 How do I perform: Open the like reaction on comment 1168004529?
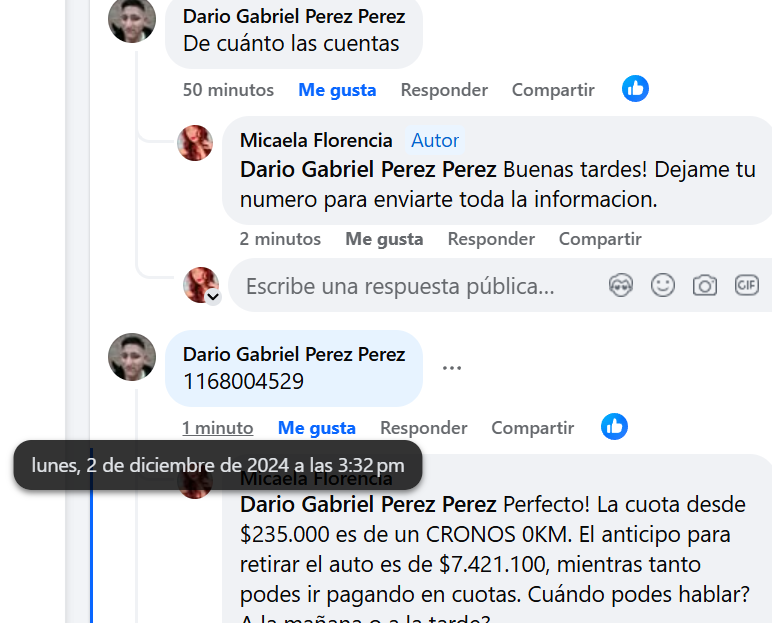pyautogui.click(x=614, y=427)
